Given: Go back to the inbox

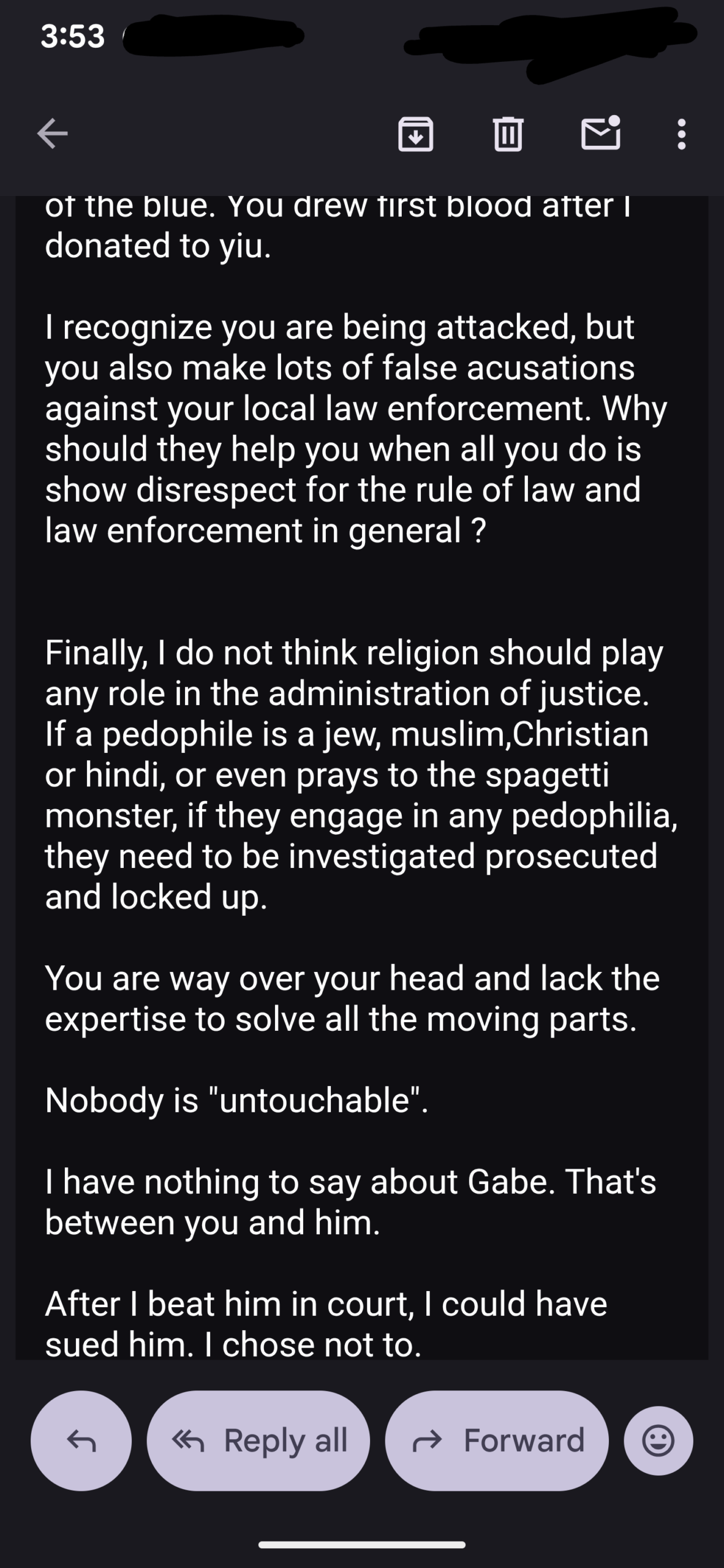Looking at the screenshot, I should coord(52,134).
